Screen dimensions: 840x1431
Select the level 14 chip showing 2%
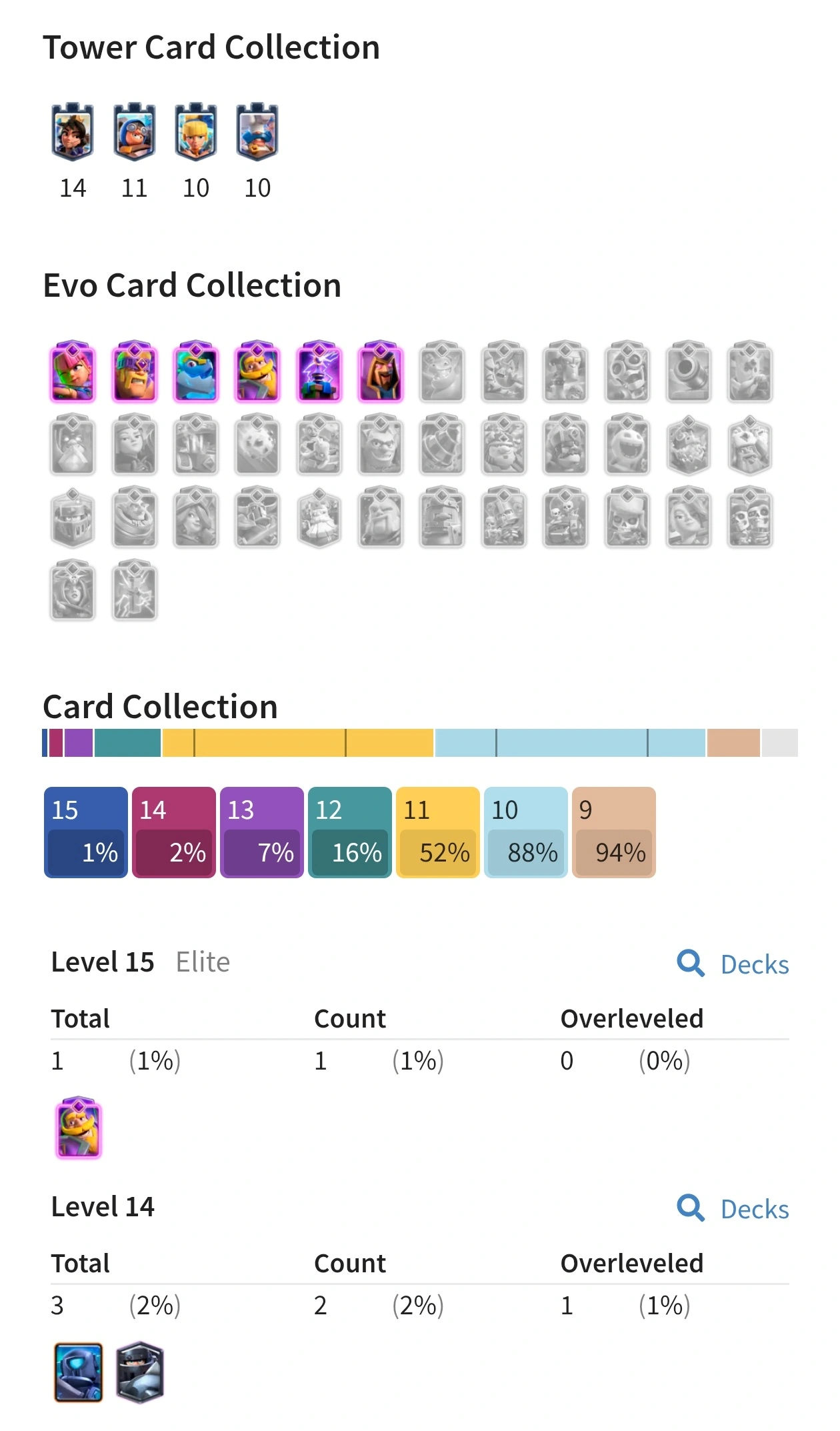point(173,832)
